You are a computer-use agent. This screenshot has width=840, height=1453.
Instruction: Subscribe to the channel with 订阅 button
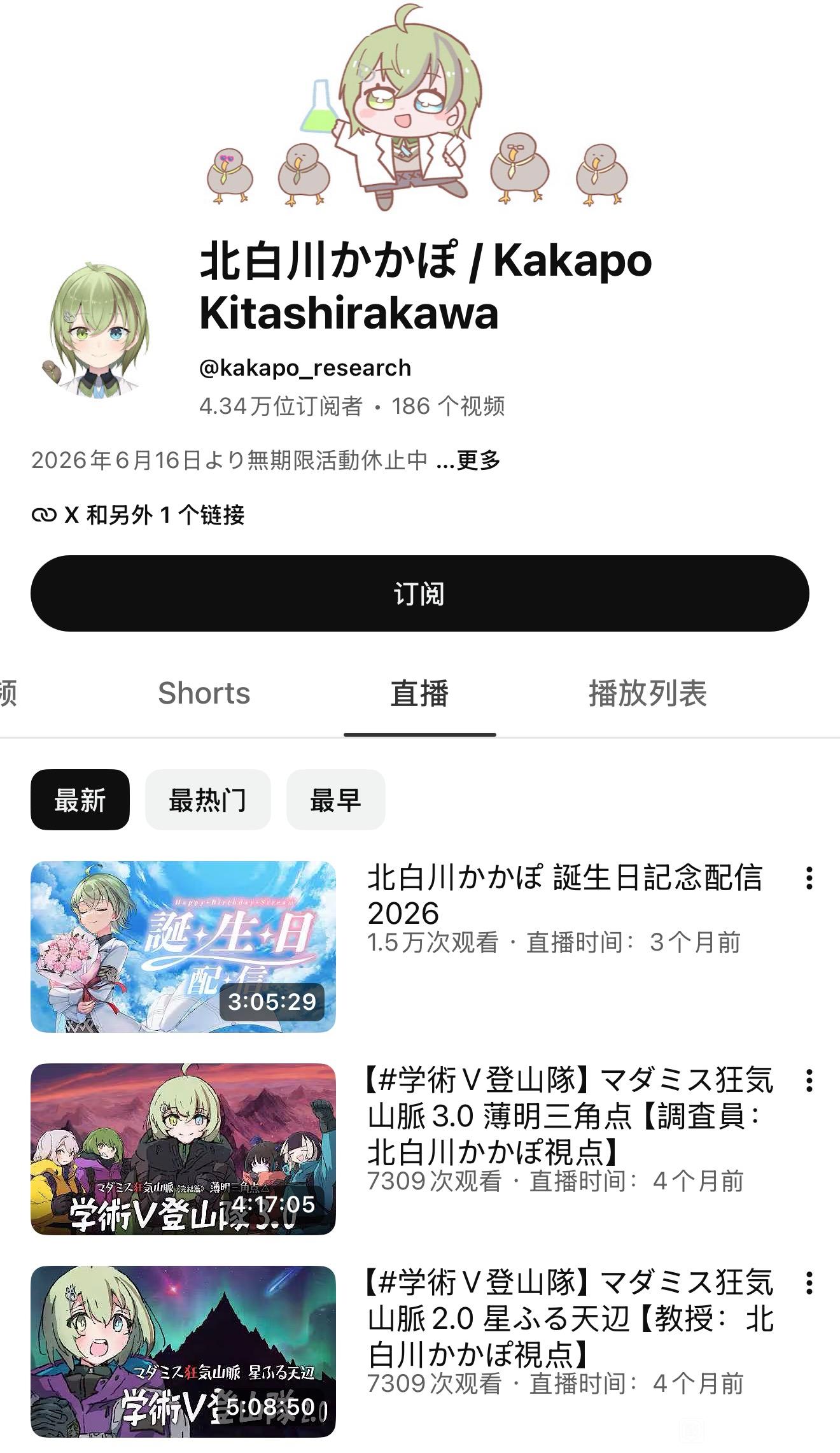(x=419, y=593)
